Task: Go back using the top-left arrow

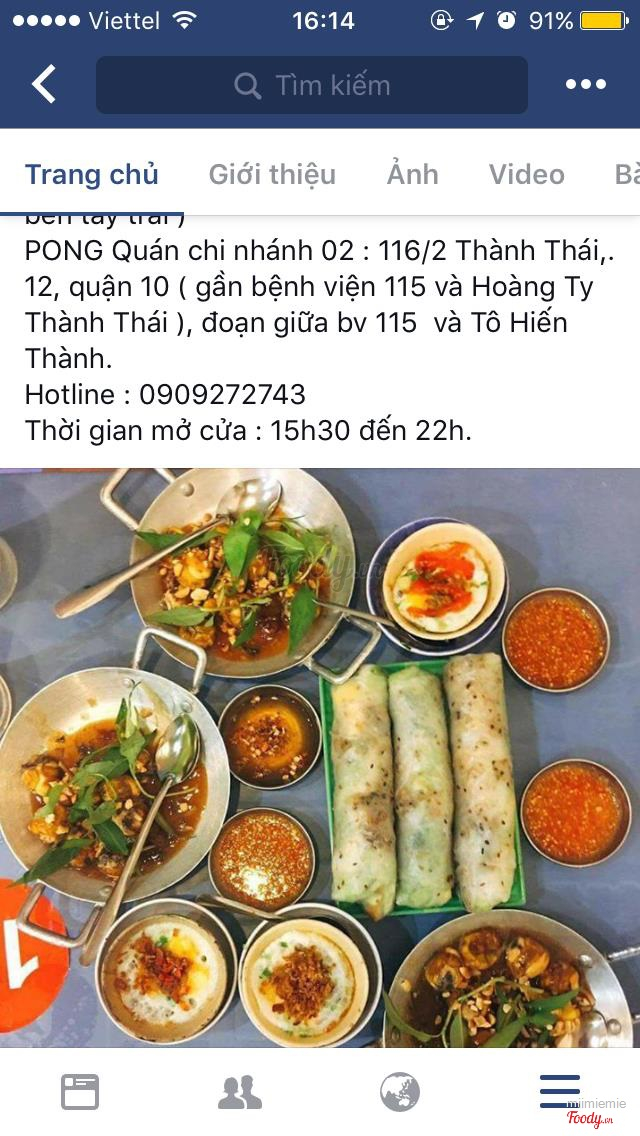Action: pos(44,85)
